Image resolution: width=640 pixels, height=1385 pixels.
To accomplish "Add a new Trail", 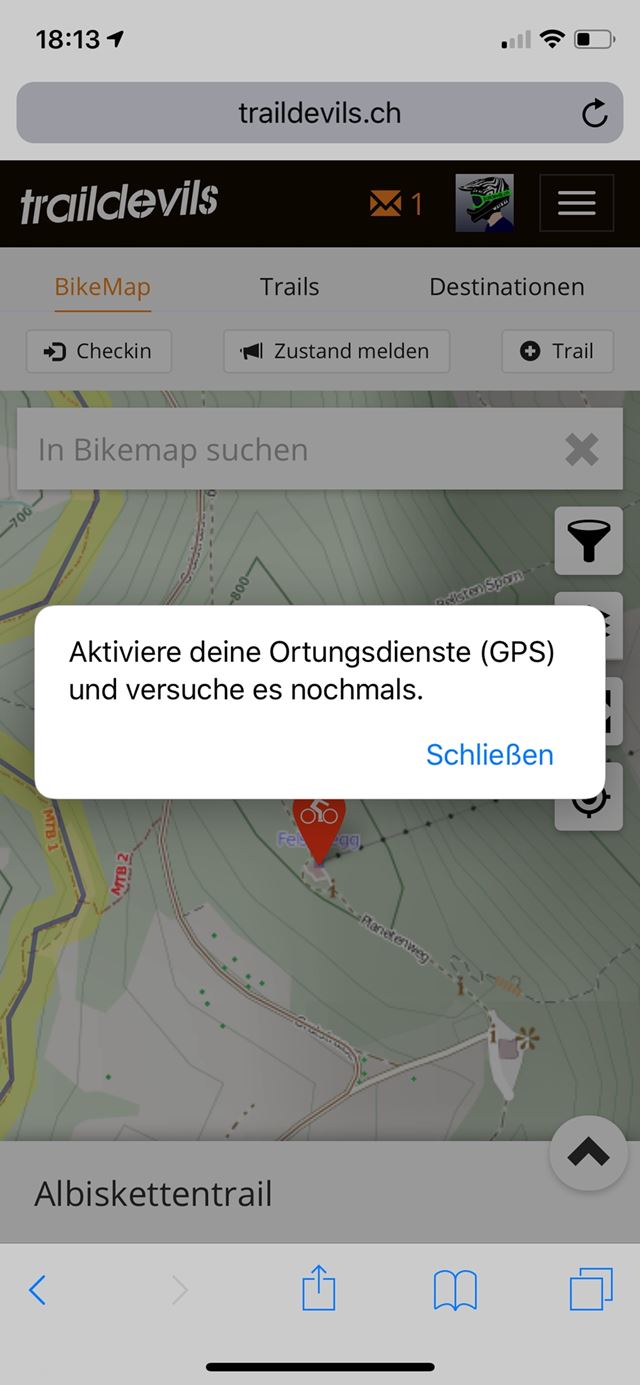I will point(557,351).
